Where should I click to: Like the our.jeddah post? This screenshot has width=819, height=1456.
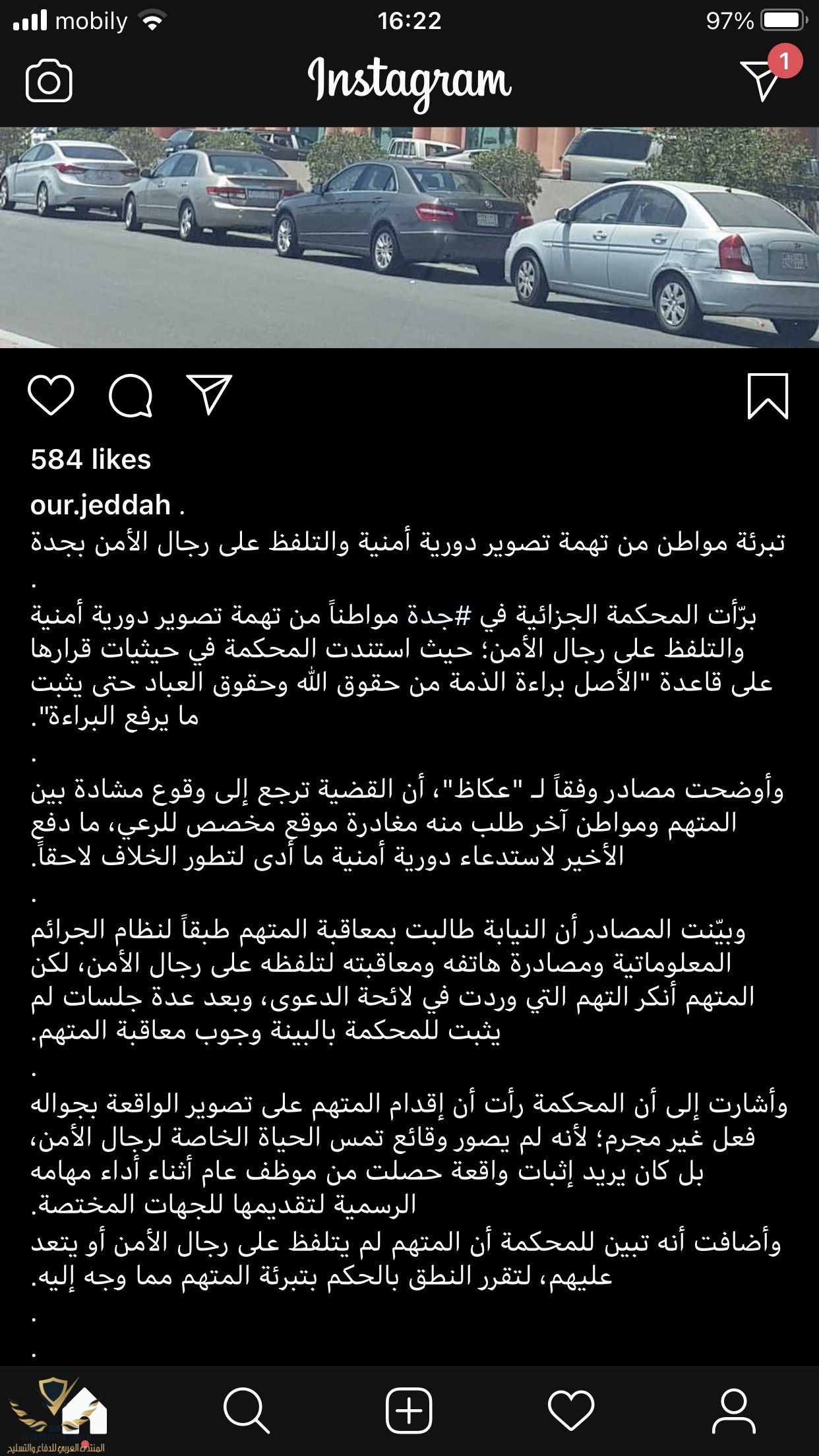[51, 395]
